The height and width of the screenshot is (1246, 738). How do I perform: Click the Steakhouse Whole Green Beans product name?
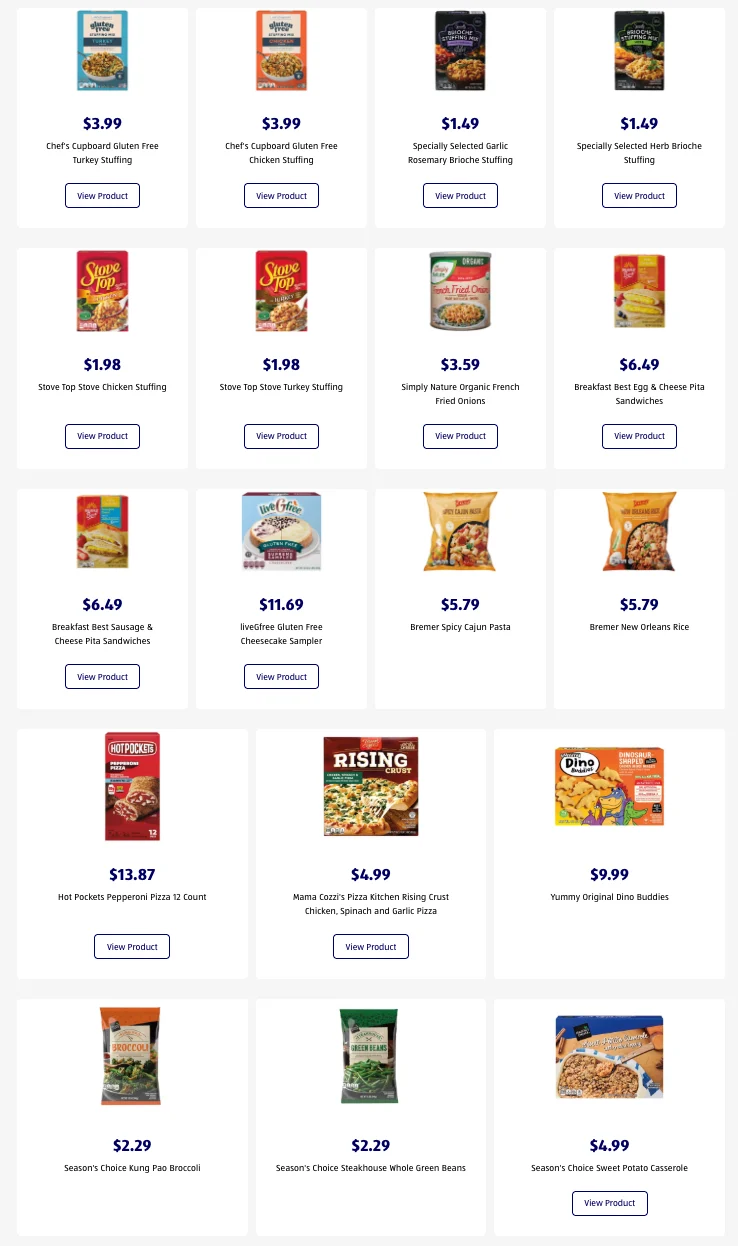[x=370, y=1167]
